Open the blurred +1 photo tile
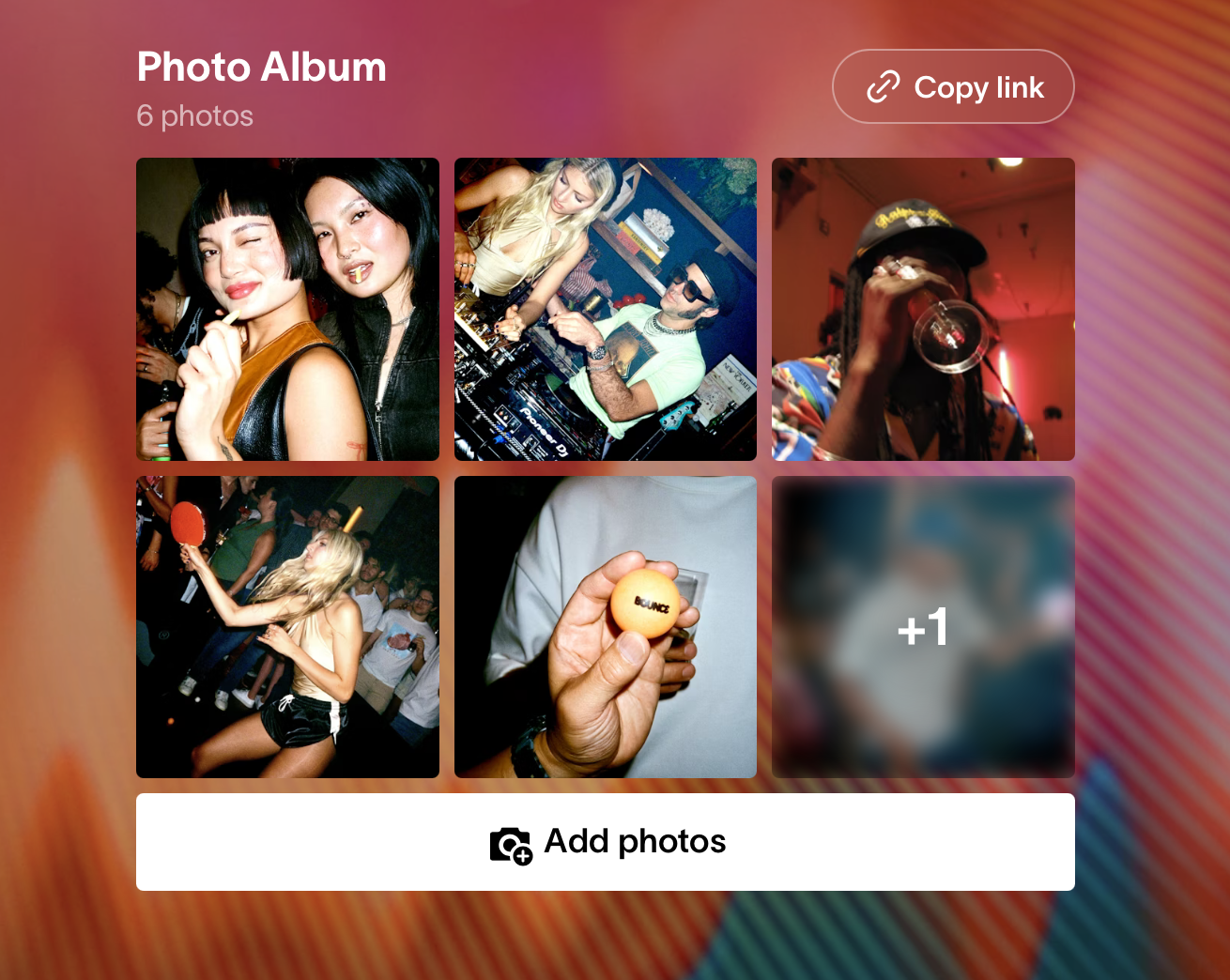 [x=923, y=627]
